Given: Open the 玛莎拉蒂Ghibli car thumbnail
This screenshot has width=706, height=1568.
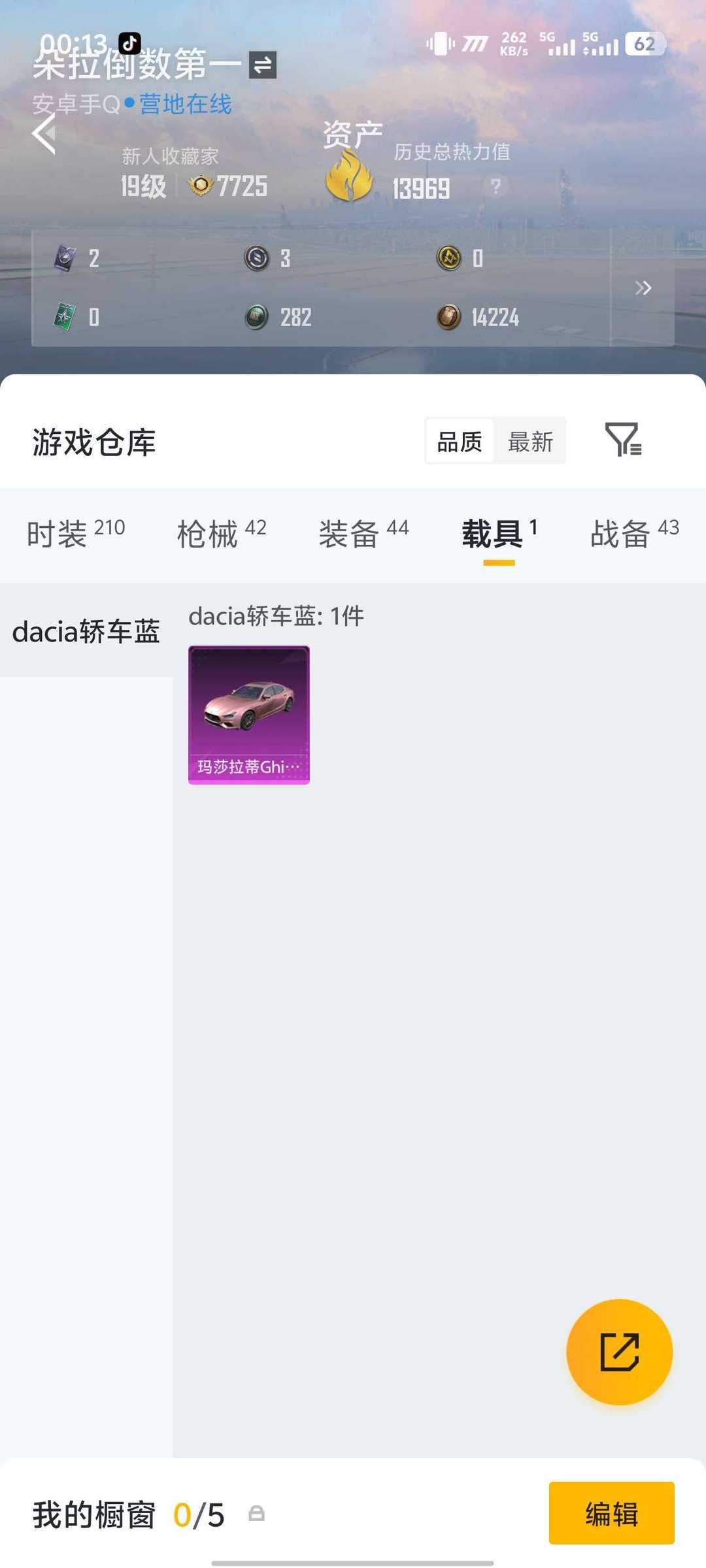Looking at the screenshot, I should point(249,715).
